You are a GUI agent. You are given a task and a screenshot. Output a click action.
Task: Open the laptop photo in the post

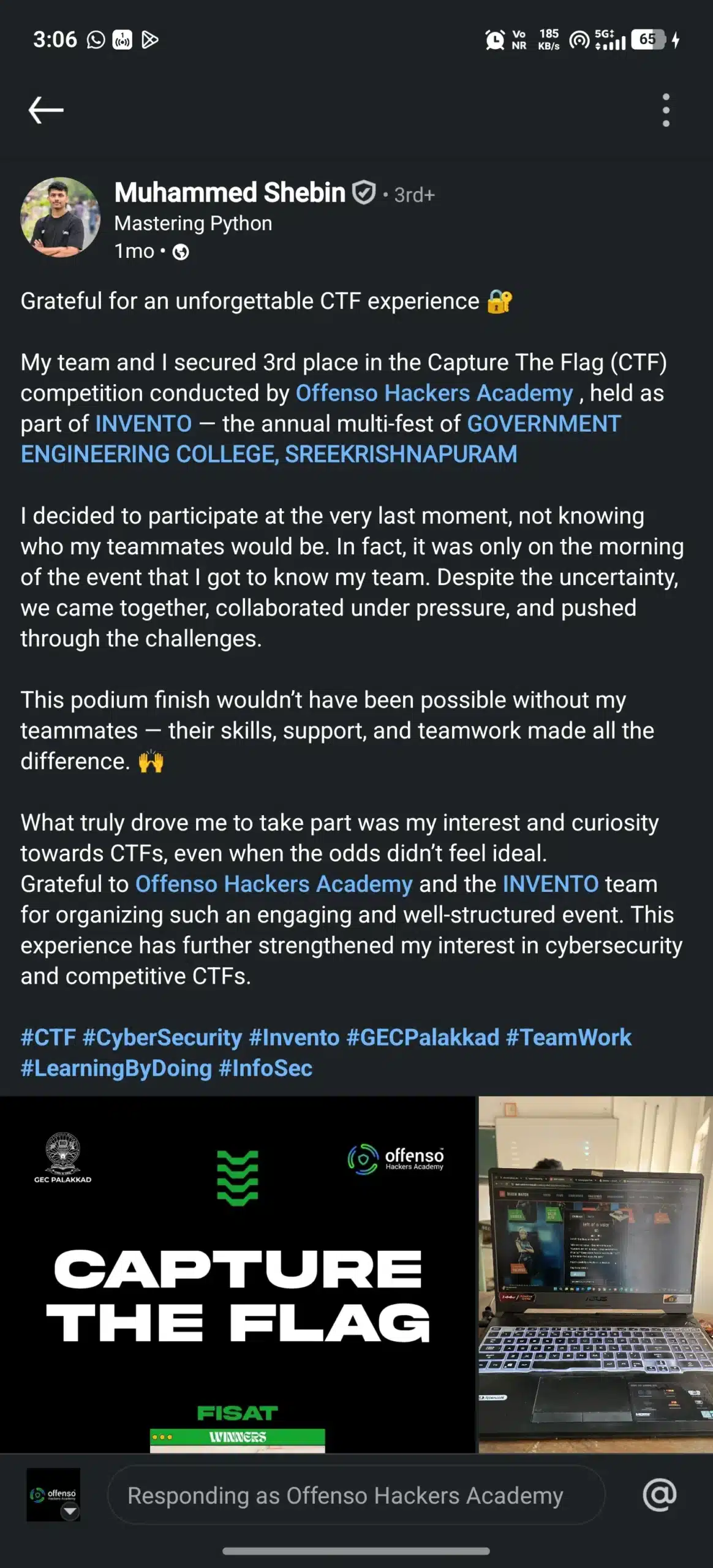point(595,1274)
